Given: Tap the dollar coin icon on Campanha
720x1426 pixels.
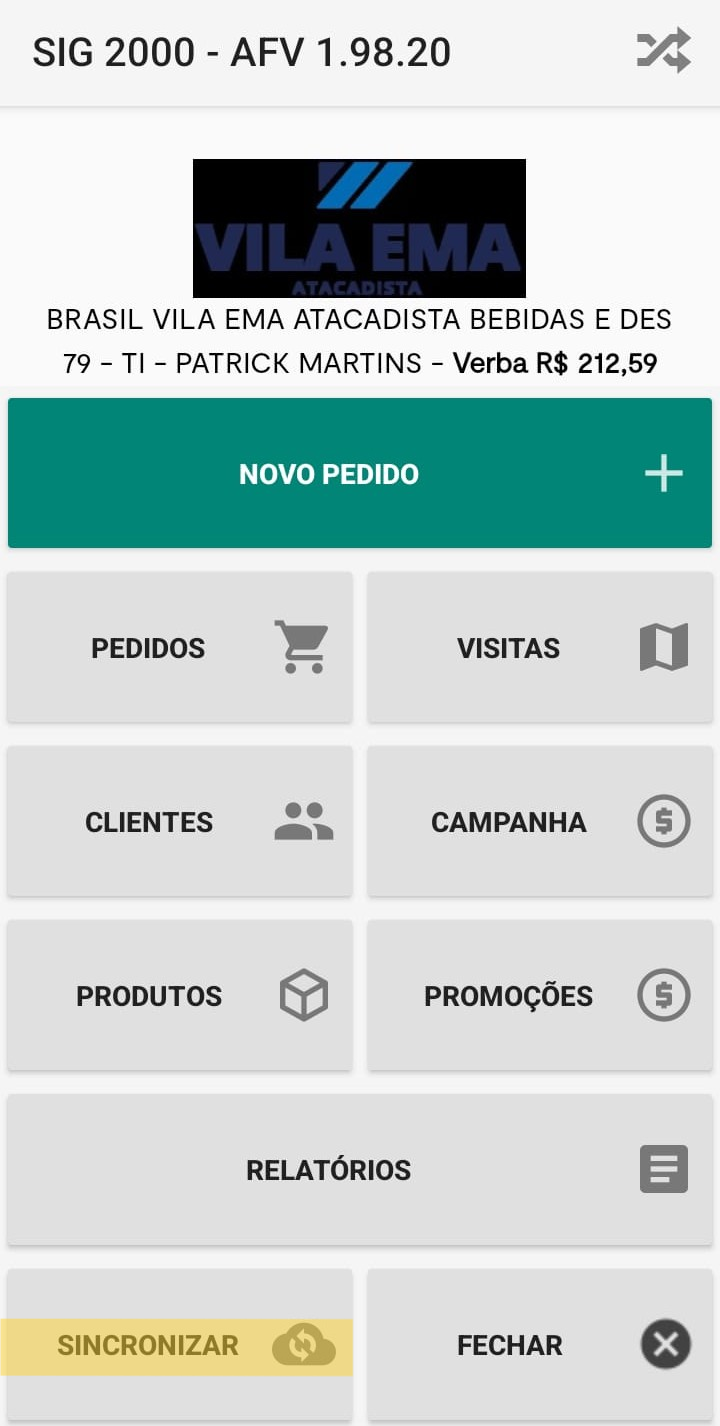Looking at the screenshot, I should click(663, 820).
